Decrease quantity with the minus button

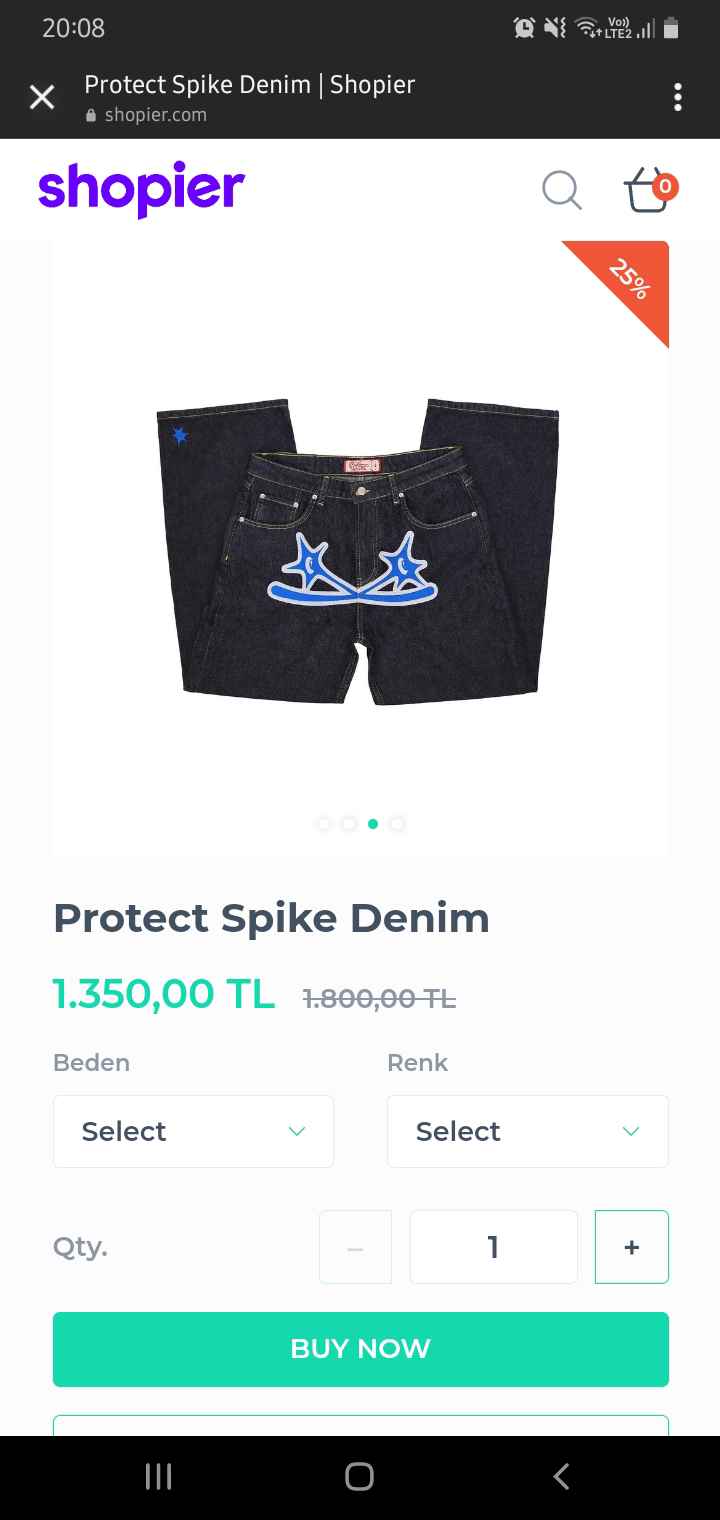[x=355, y=1247]
